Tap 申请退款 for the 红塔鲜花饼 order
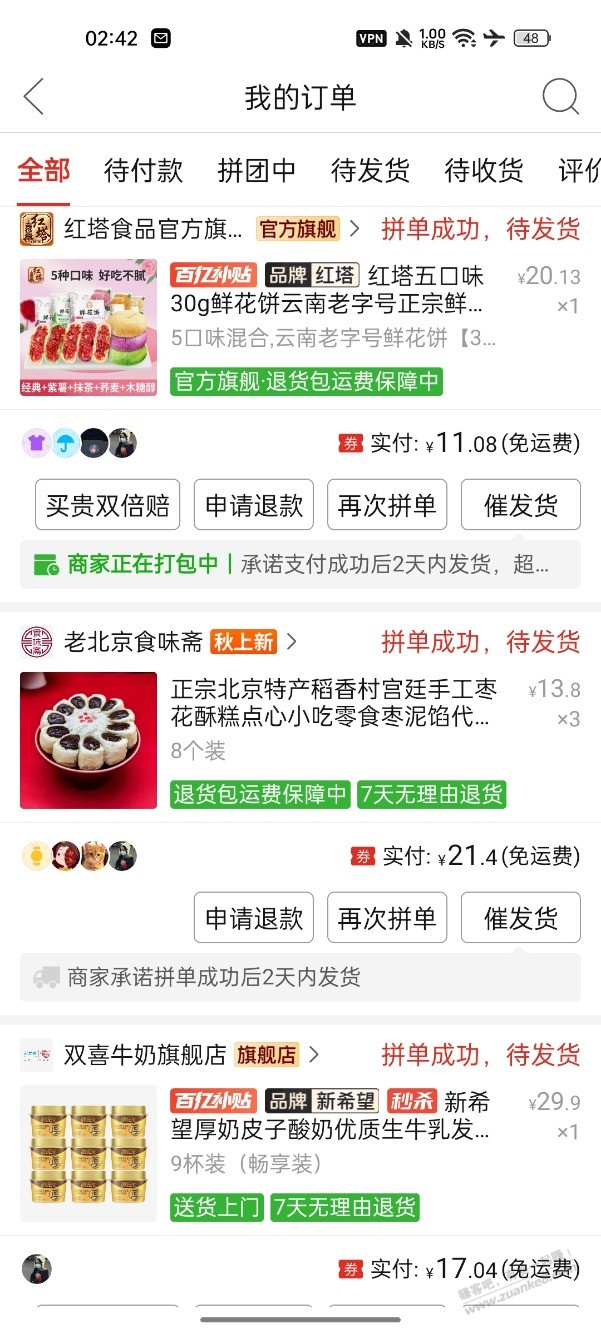The width and height of the screenshot is (601, 1334). click(x=254, y=505)
